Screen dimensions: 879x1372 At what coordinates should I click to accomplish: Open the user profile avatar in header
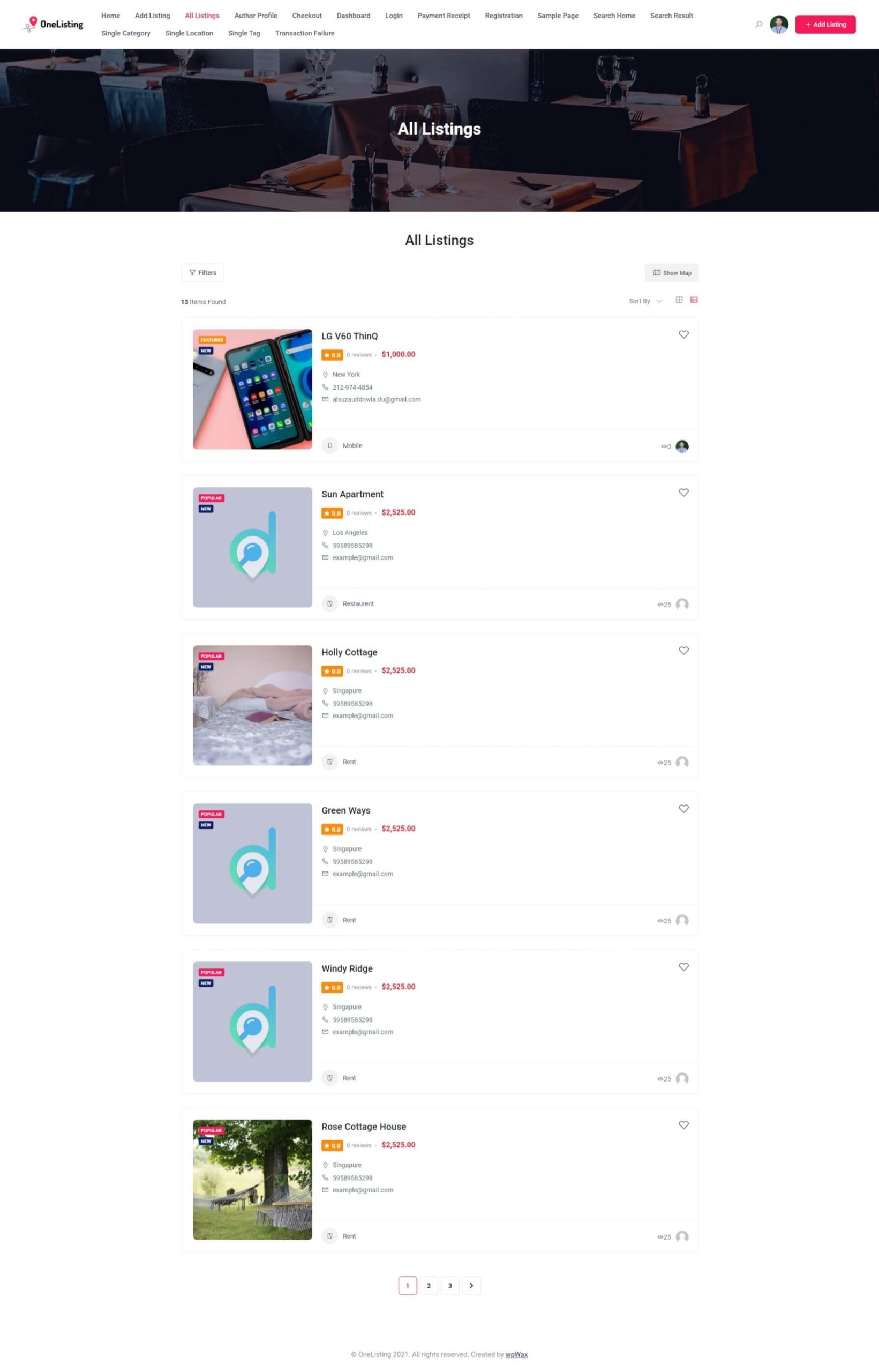coord(778,25)
